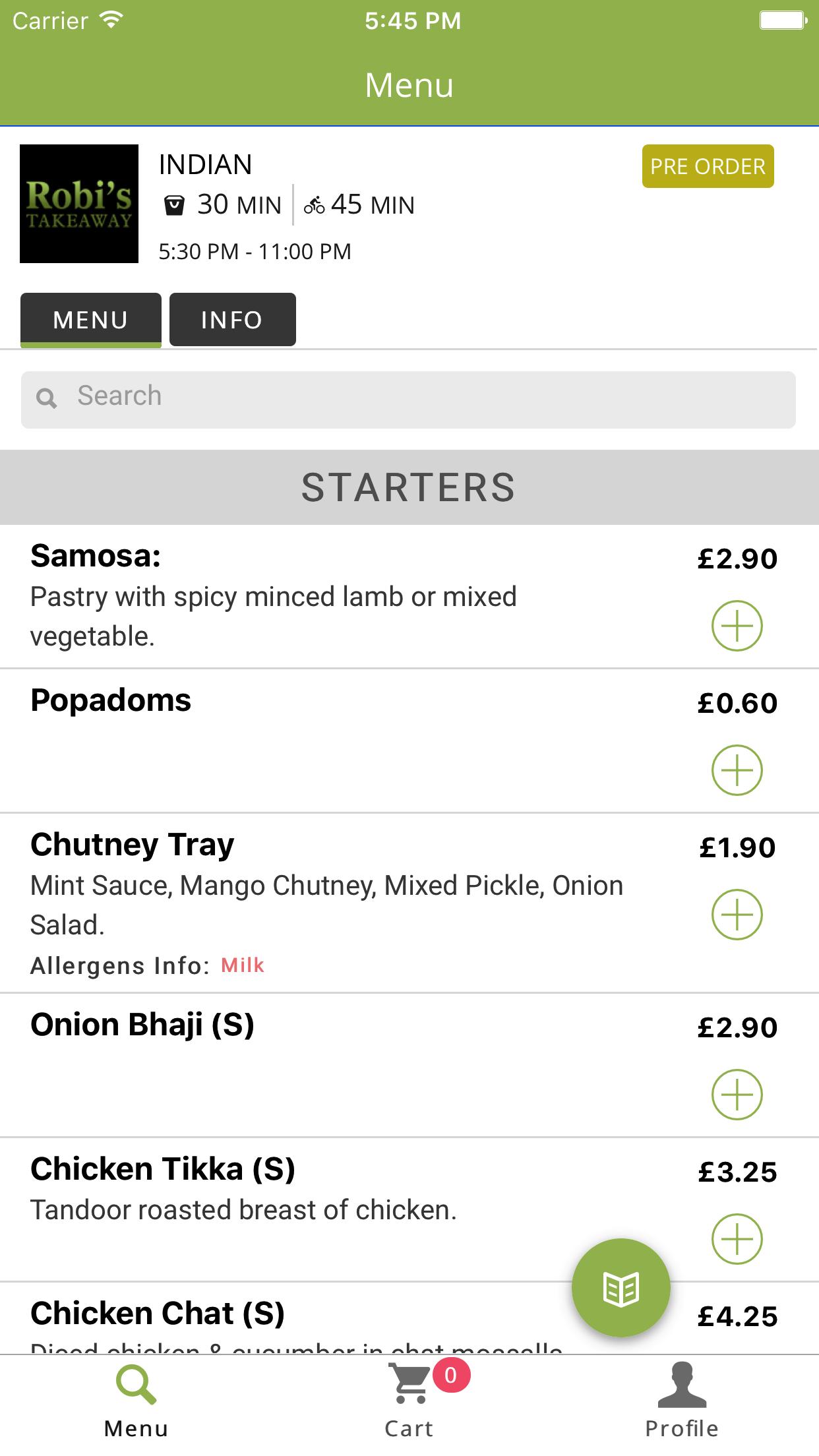Add Samosa using its plus icon
This screenshot has height=1456, width=819.
click(737, 626)
